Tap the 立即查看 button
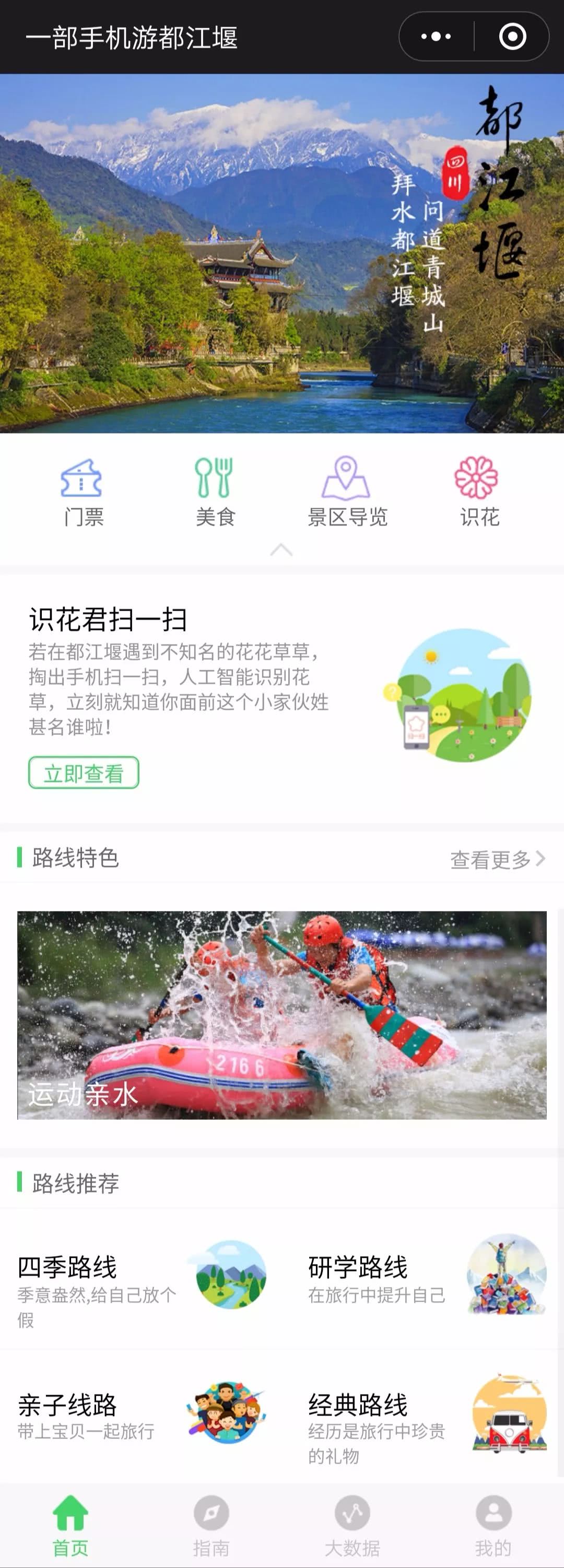The height and width of the screenshot is (1568, 564). click(84, 773)
